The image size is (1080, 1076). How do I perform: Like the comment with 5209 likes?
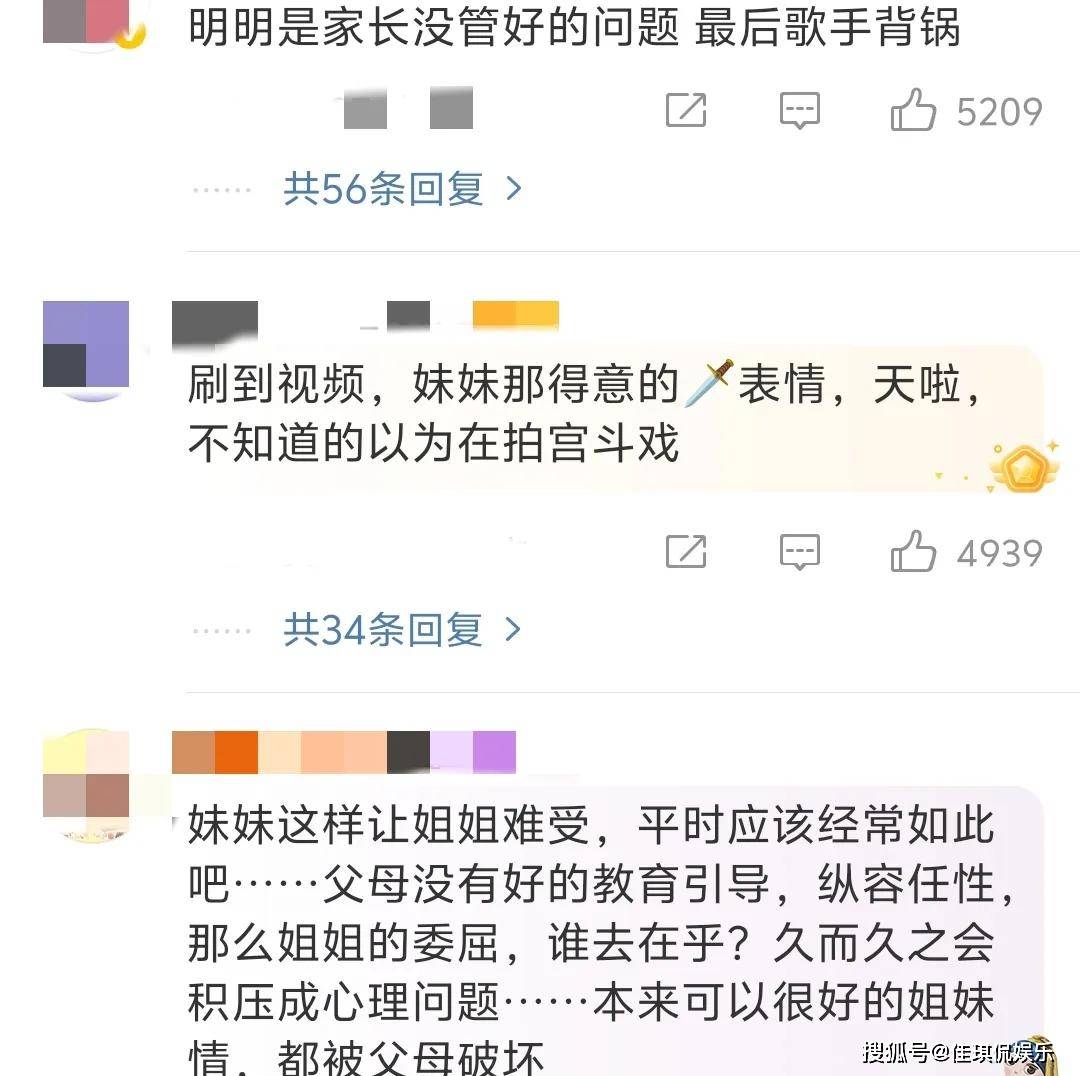click(x=913, y=111)
